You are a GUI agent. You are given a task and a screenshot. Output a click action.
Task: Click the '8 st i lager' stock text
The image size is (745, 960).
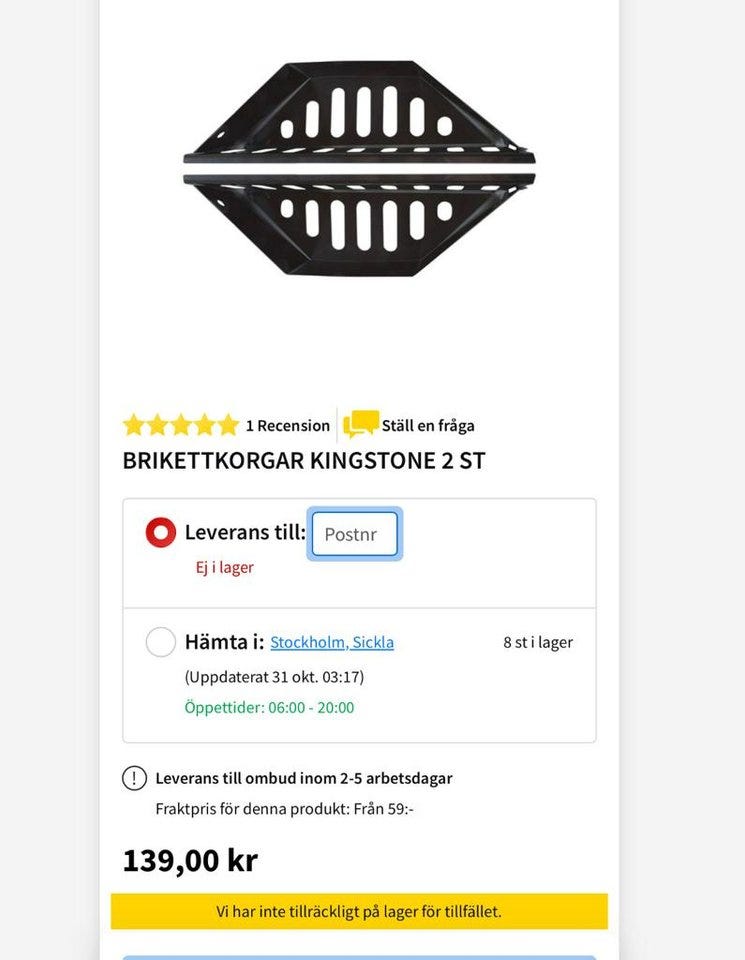pos(540,643)
